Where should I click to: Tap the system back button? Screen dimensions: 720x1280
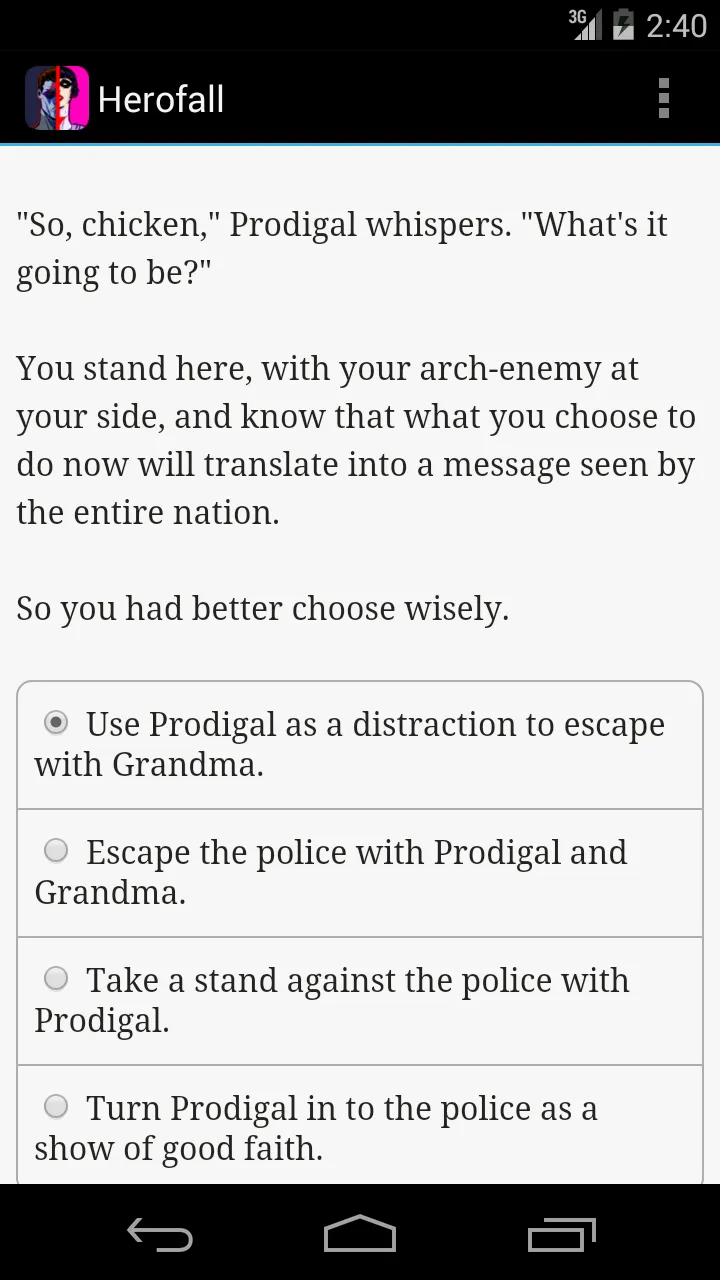click(160, 1234)
